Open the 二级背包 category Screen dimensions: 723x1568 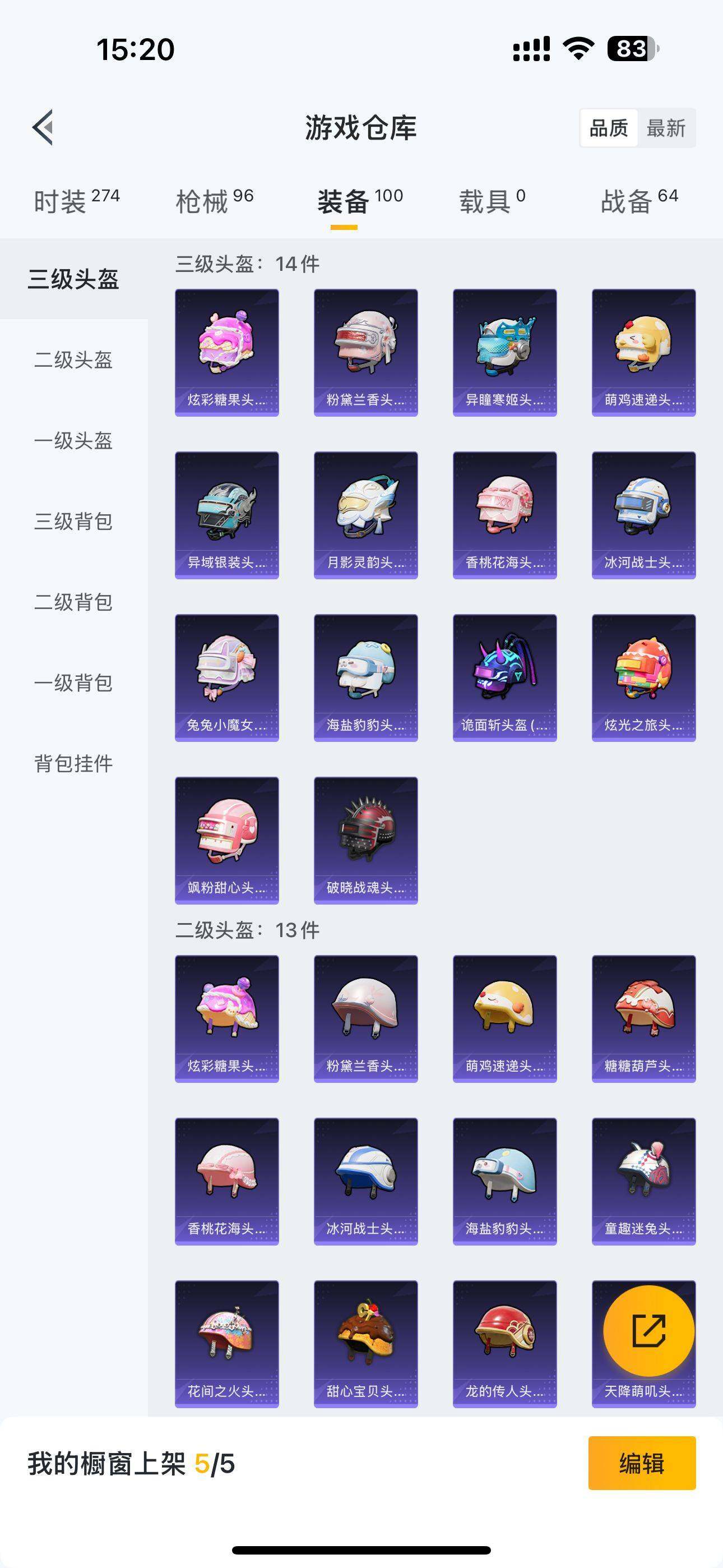(73, 603)
